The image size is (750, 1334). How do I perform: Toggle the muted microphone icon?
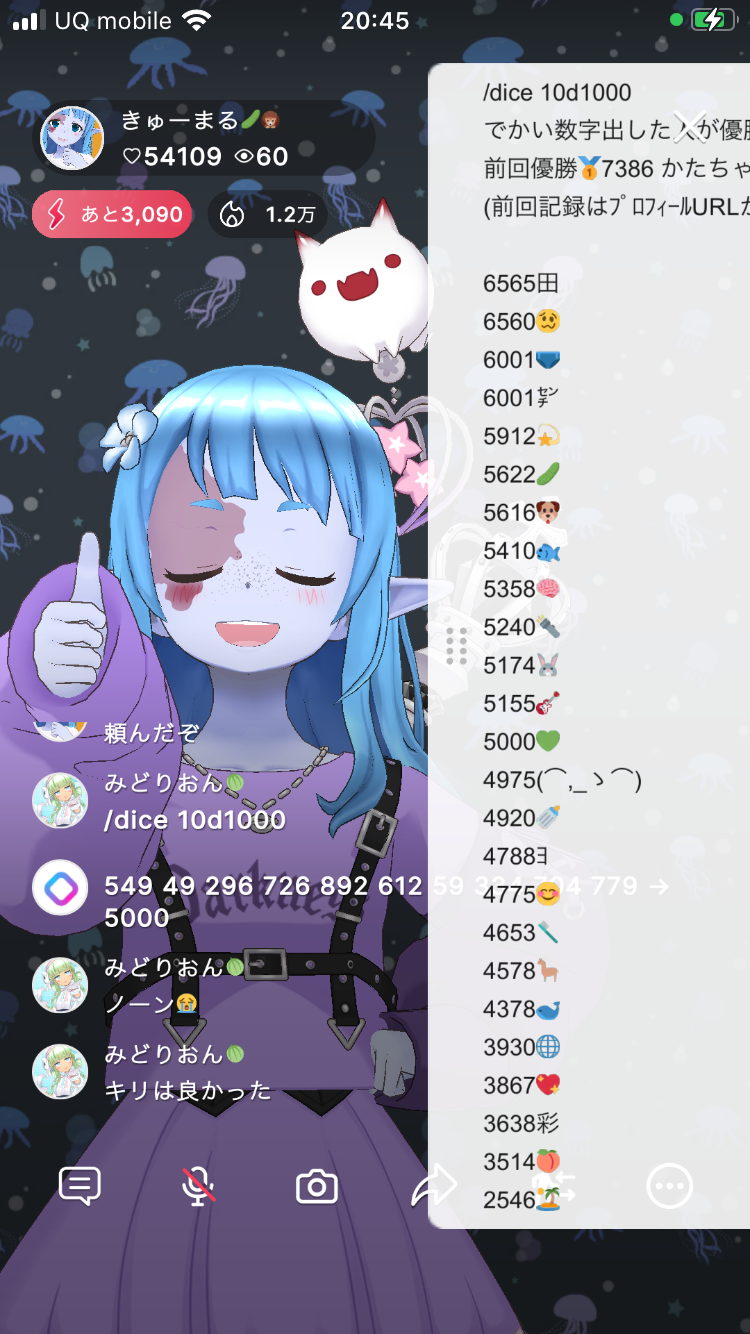(198, 1187)
